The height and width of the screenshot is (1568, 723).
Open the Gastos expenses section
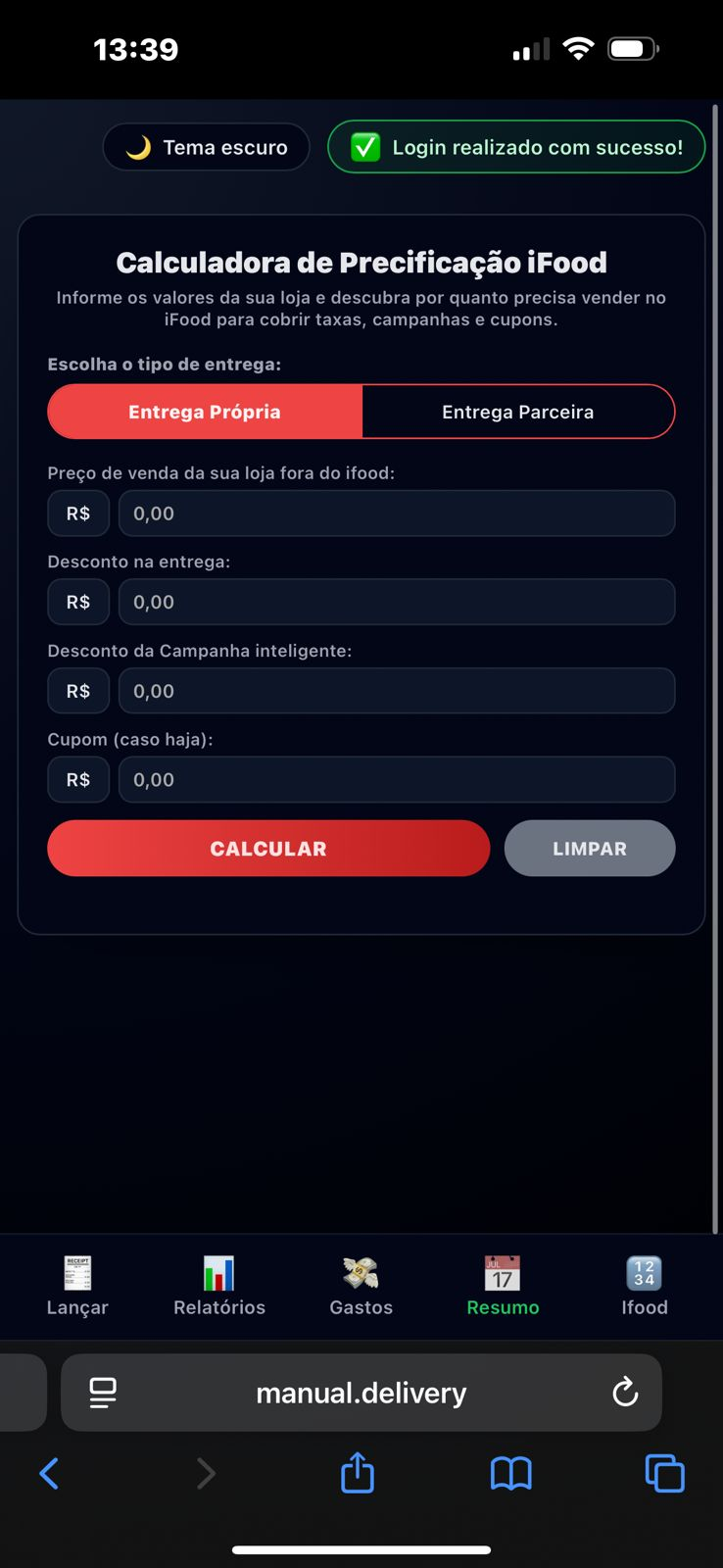(x=361, y=1284)
